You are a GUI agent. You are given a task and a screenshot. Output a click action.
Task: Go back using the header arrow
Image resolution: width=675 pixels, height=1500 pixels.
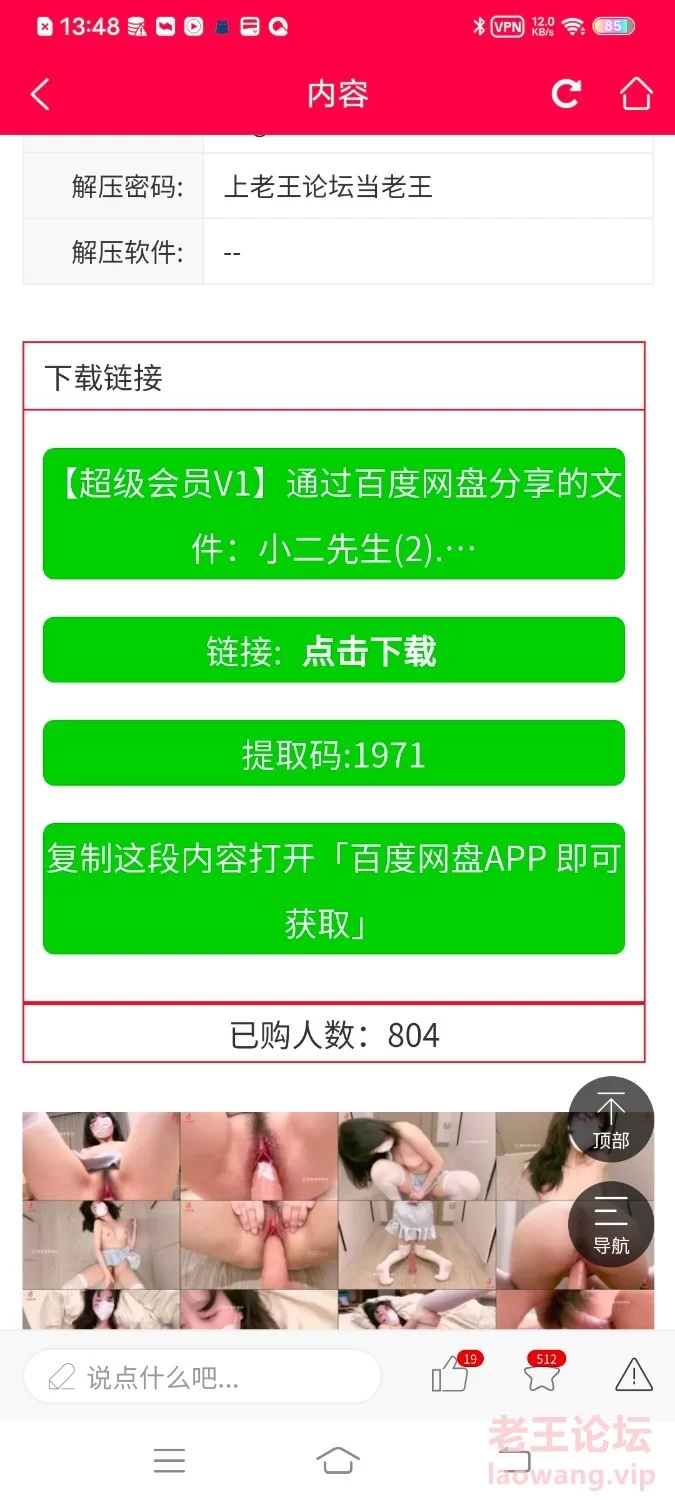(x=40, y=94)
